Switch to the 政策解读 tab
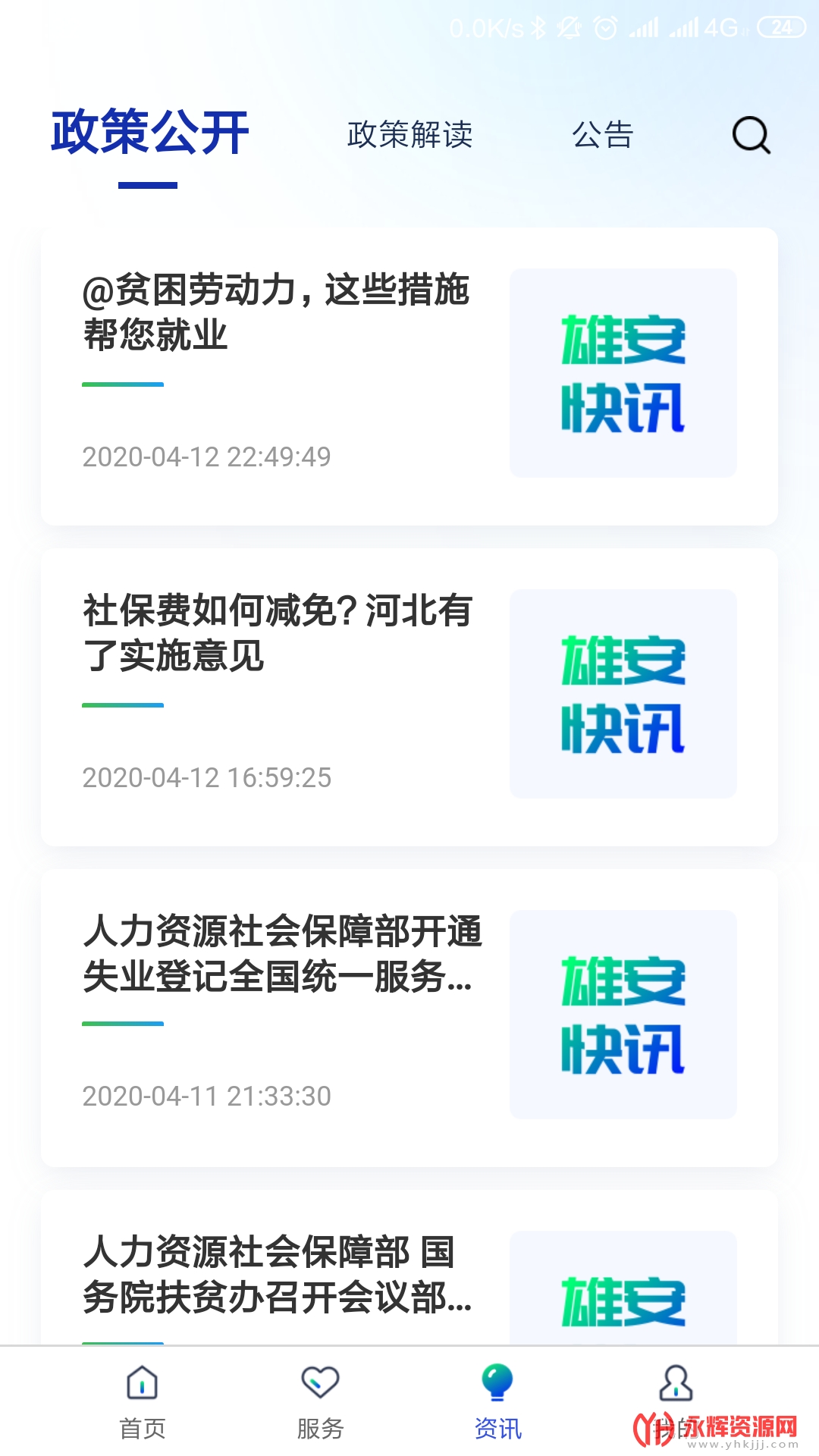The image size is (819, 1456). click(409, 135)
